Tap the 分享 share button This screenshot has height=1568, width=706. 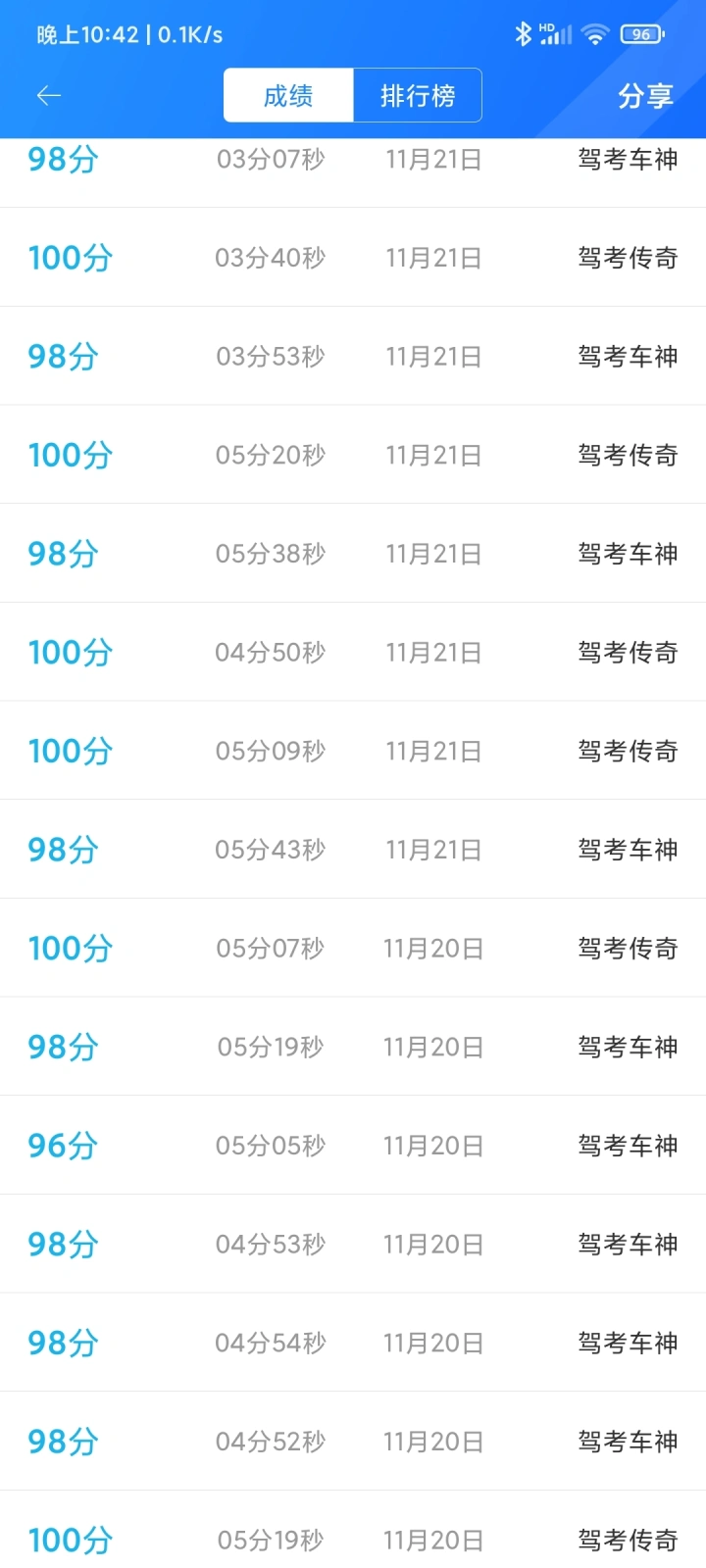(645, 95)
